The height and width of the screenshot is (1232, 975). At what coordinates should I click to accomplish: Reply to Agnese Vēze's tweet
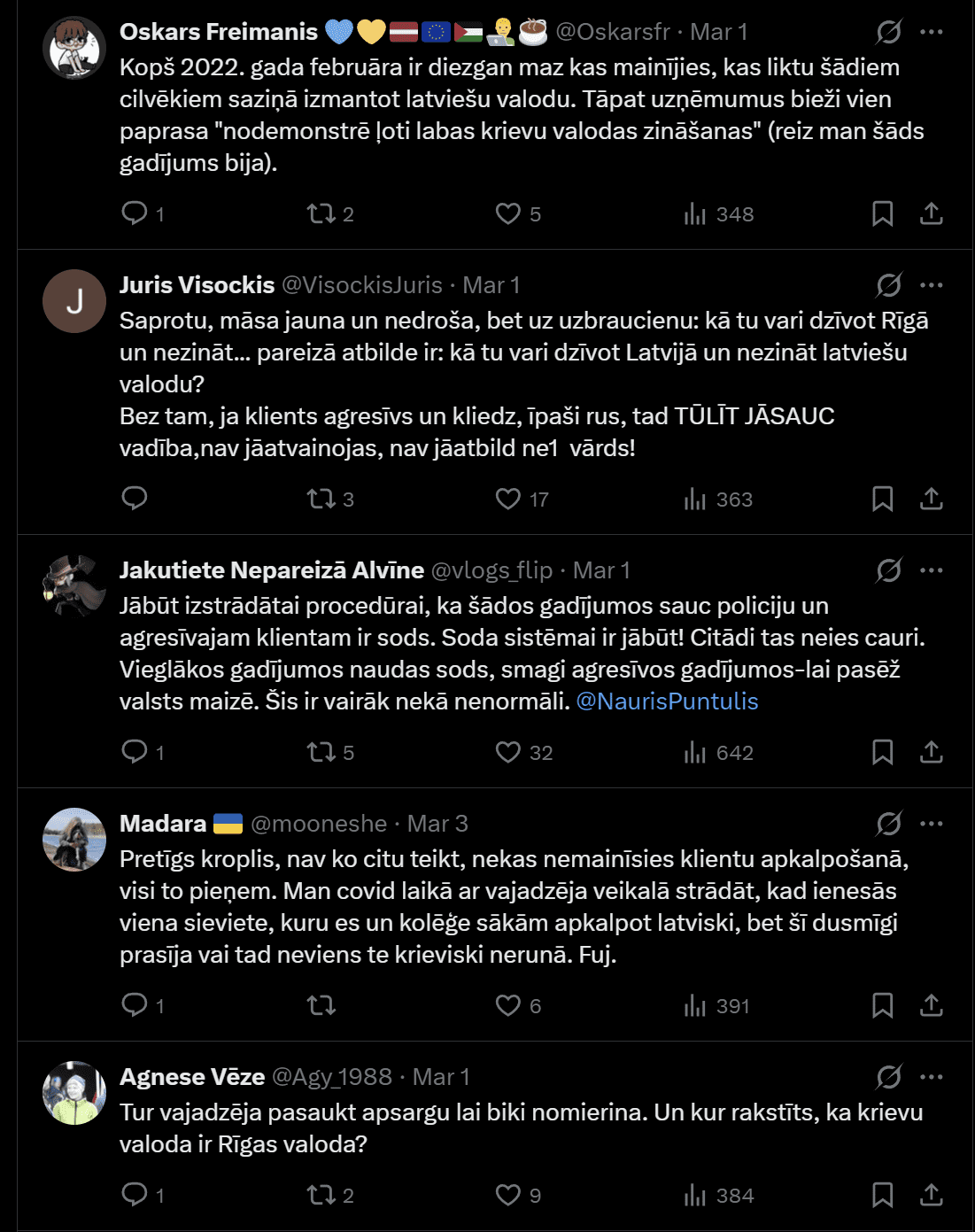135,1196
